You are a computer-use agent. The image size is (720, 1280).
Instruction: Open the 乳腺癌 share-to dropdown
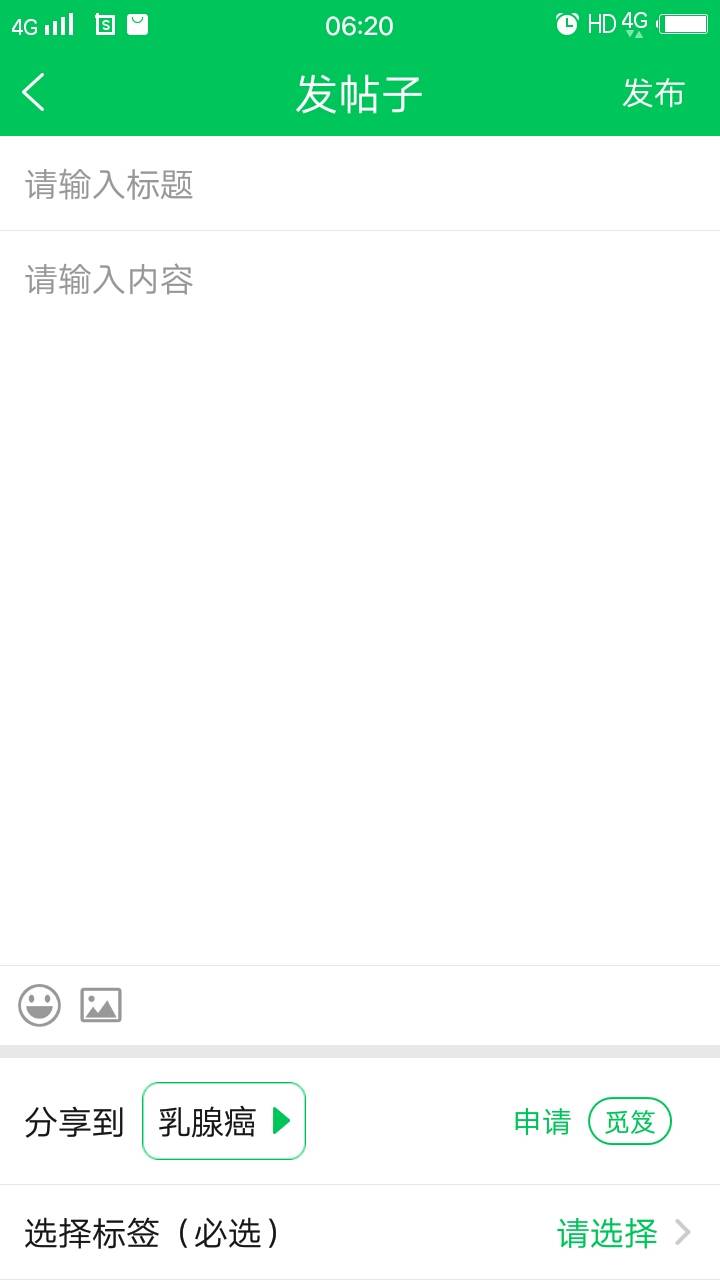tap(224, 1121)
